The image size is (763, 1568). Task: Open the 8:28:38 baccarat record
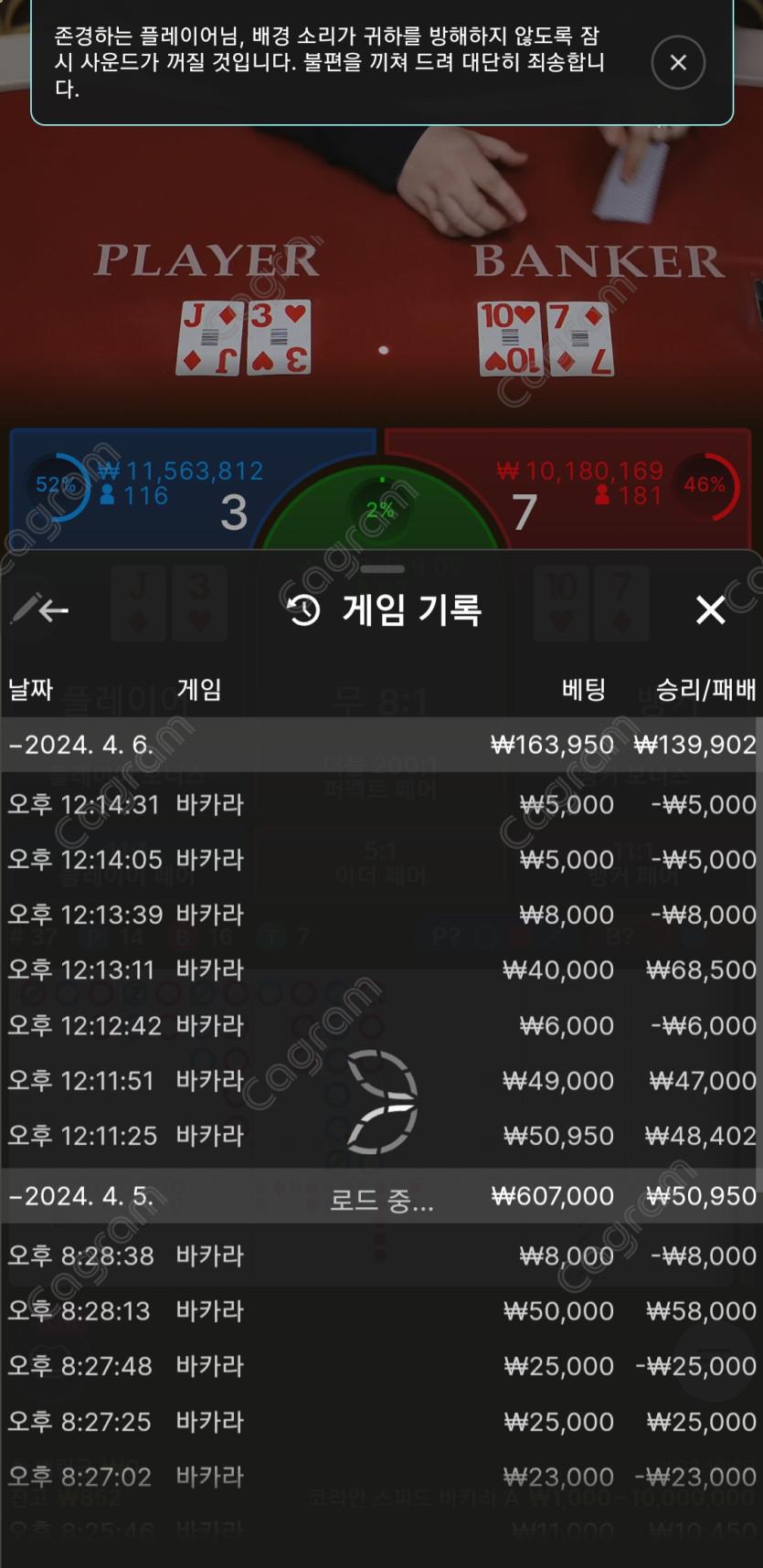point(381,1256)
